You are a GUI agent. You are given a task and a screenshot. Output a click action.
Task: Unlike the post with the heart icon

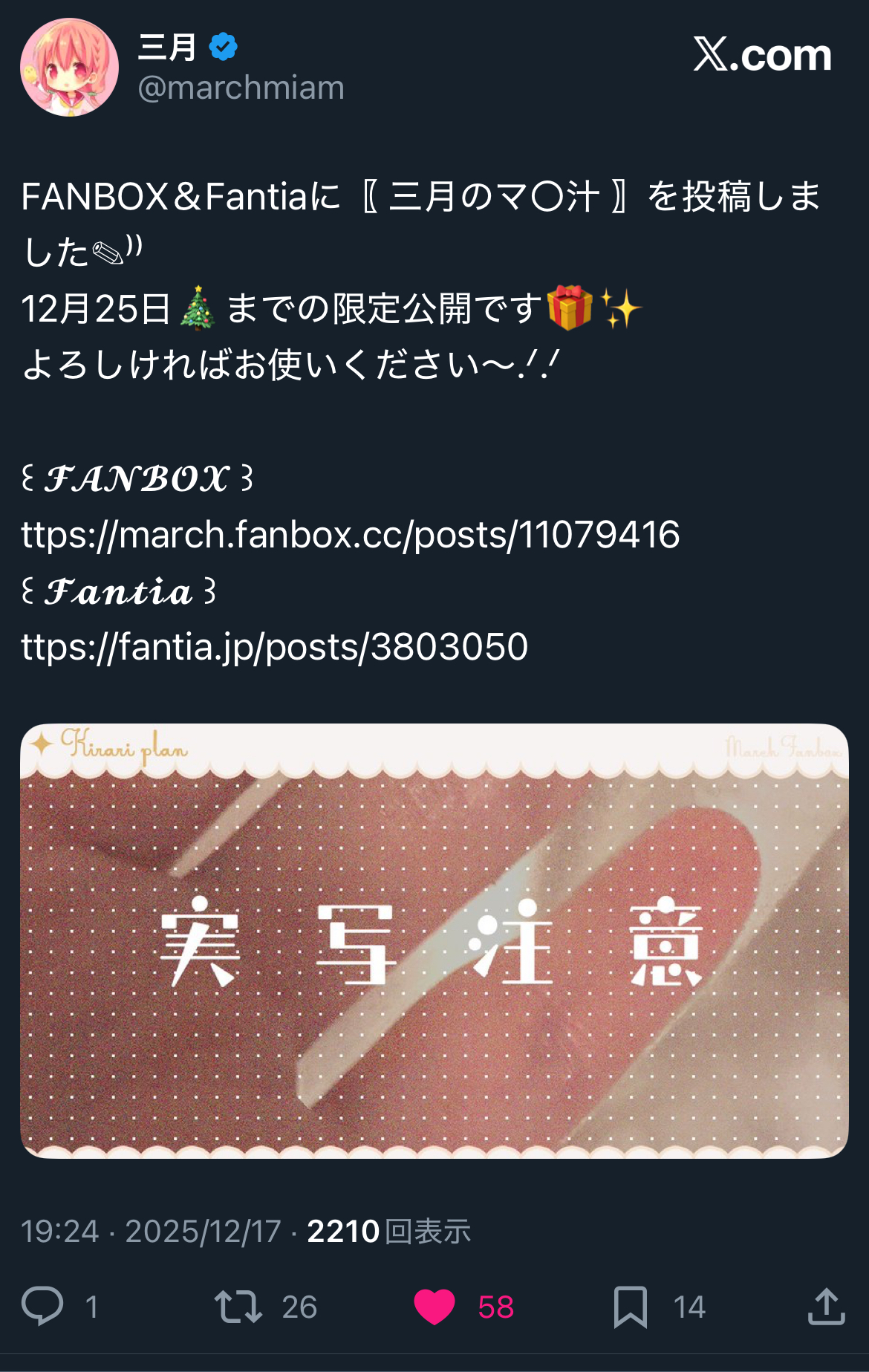pos(434,1307)
